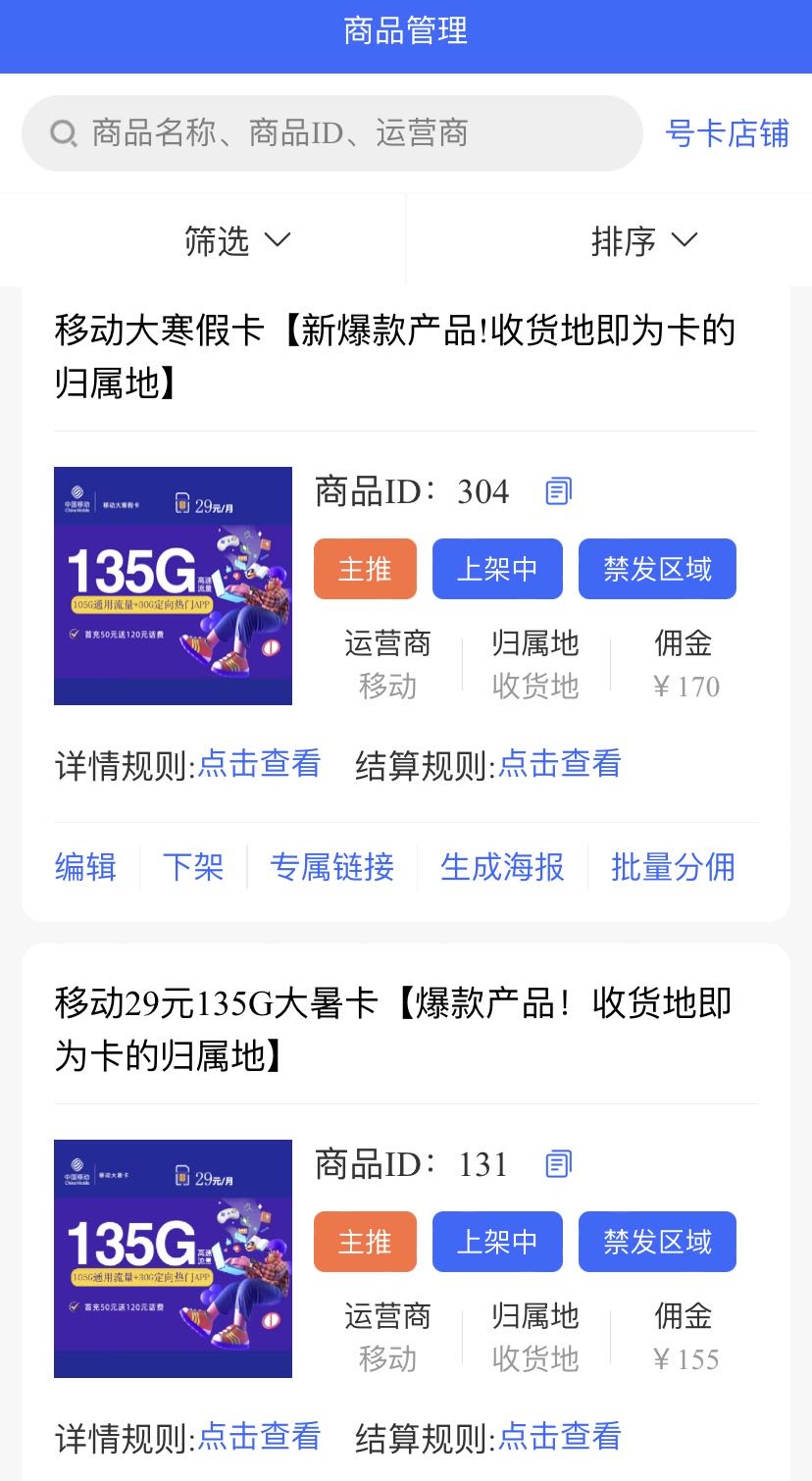Open 批量分佣 for product 304
This screenshot has height=1481, width=812.
tap(673, 867)
